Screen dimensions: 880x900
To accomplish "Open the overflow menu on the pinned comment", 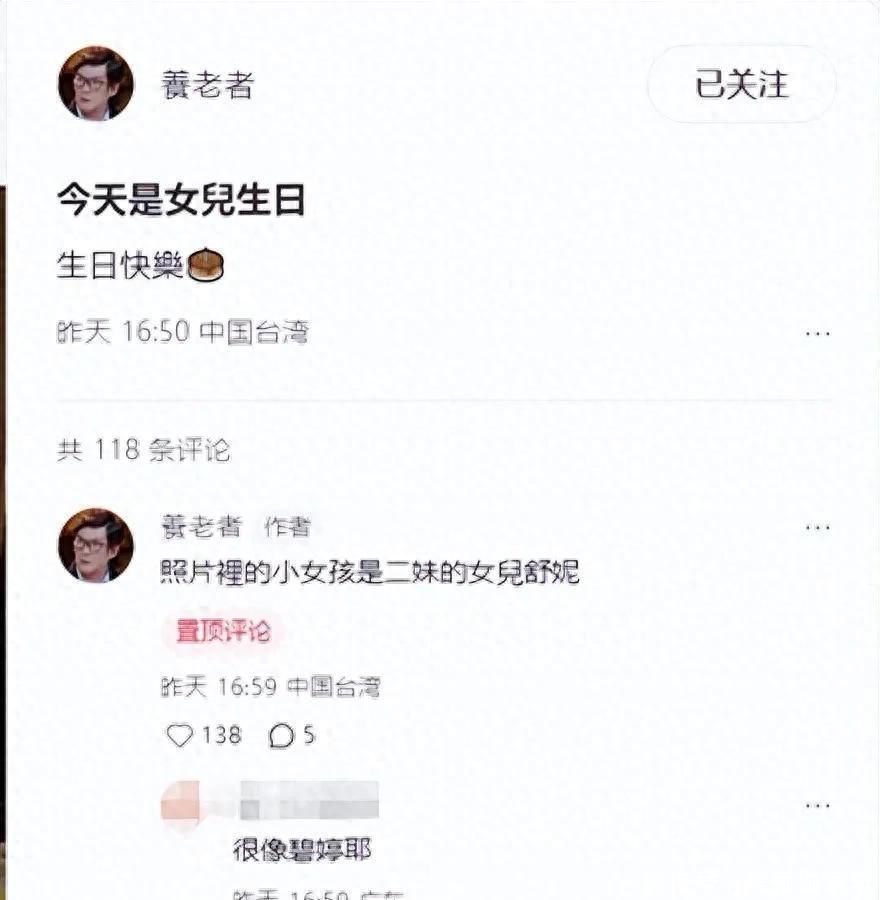I will pos(818,527).
